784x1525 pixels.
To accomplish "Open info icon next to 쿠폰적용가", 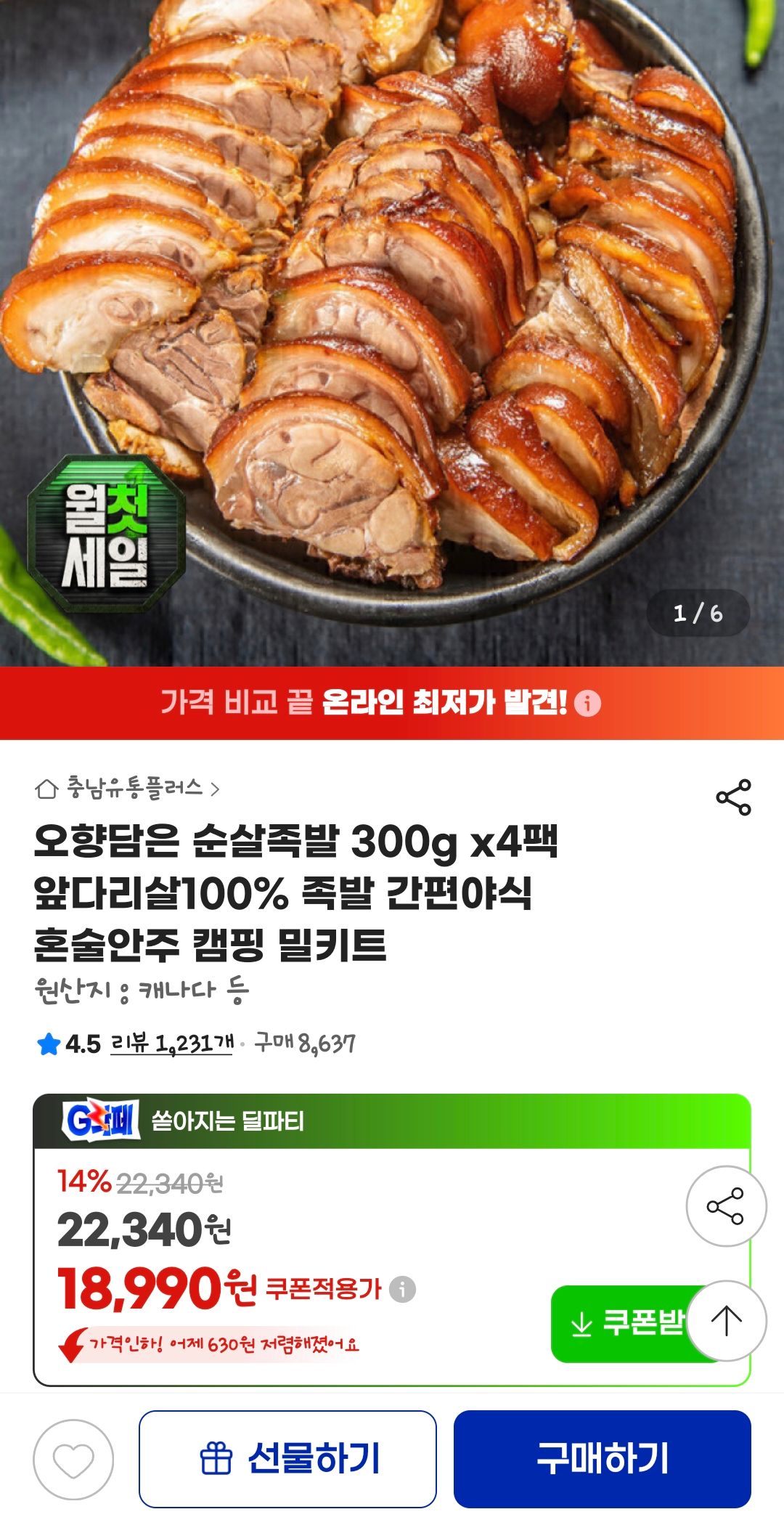I will [x=402, y=1289].
